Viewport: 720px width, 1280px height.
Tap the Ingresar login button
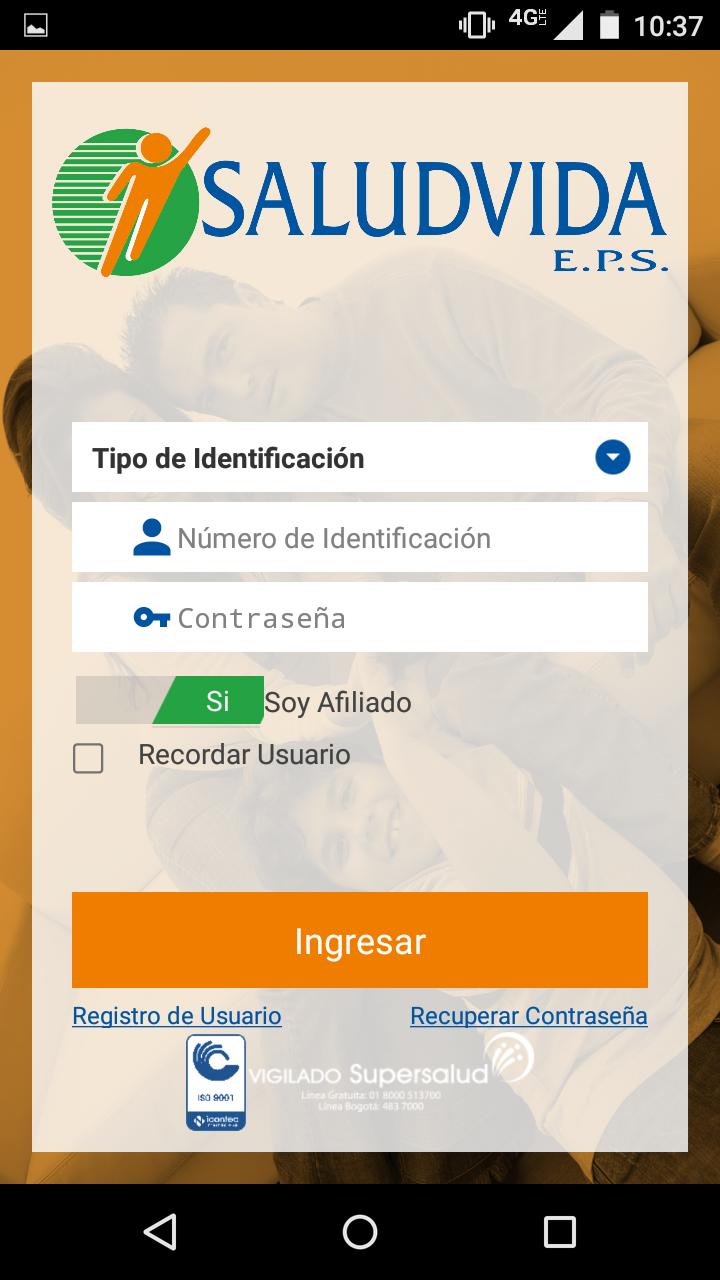click(360, 940)
